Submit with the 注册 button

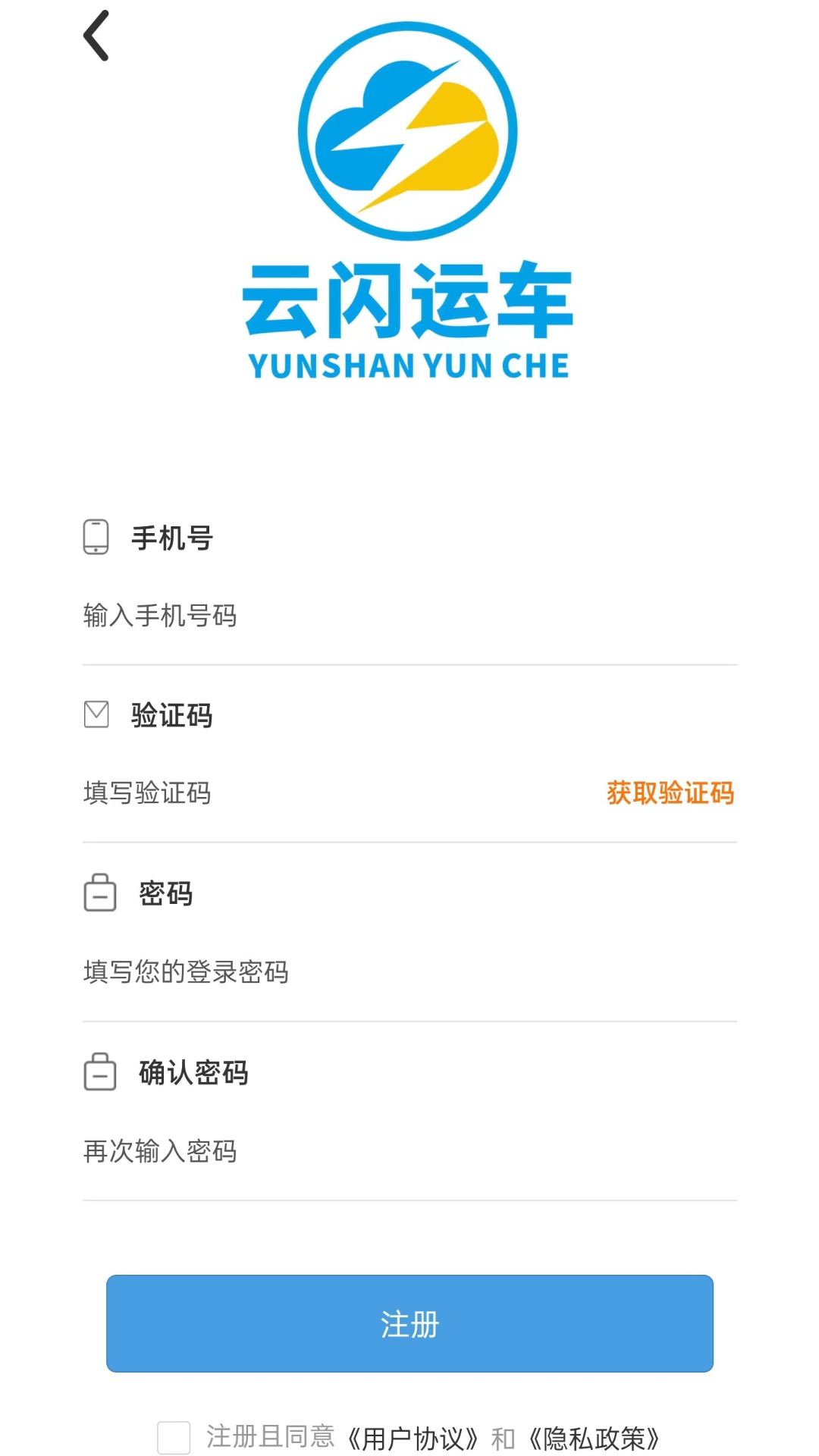(409, 1324)
